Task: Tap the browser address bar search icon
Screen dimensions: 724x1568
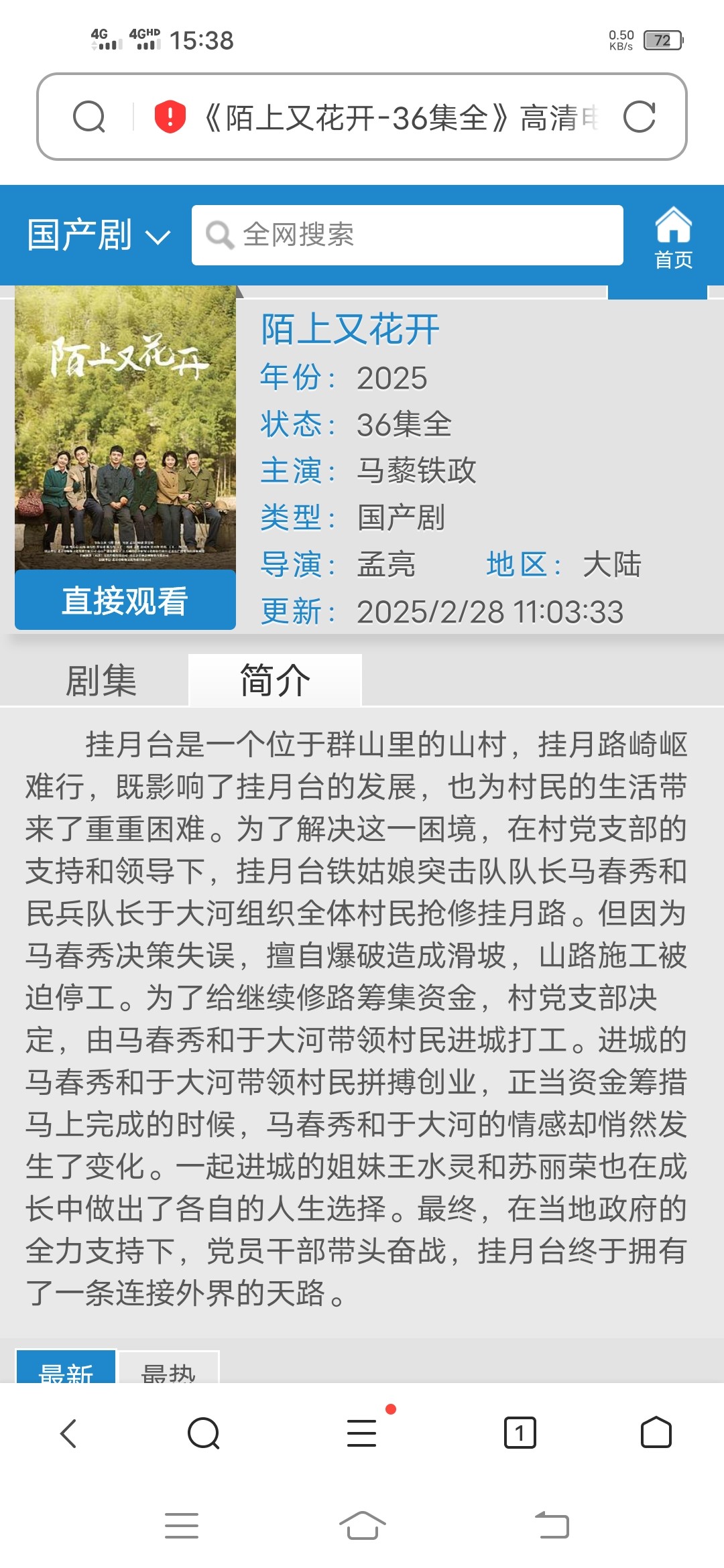Action: coord(89,117)
